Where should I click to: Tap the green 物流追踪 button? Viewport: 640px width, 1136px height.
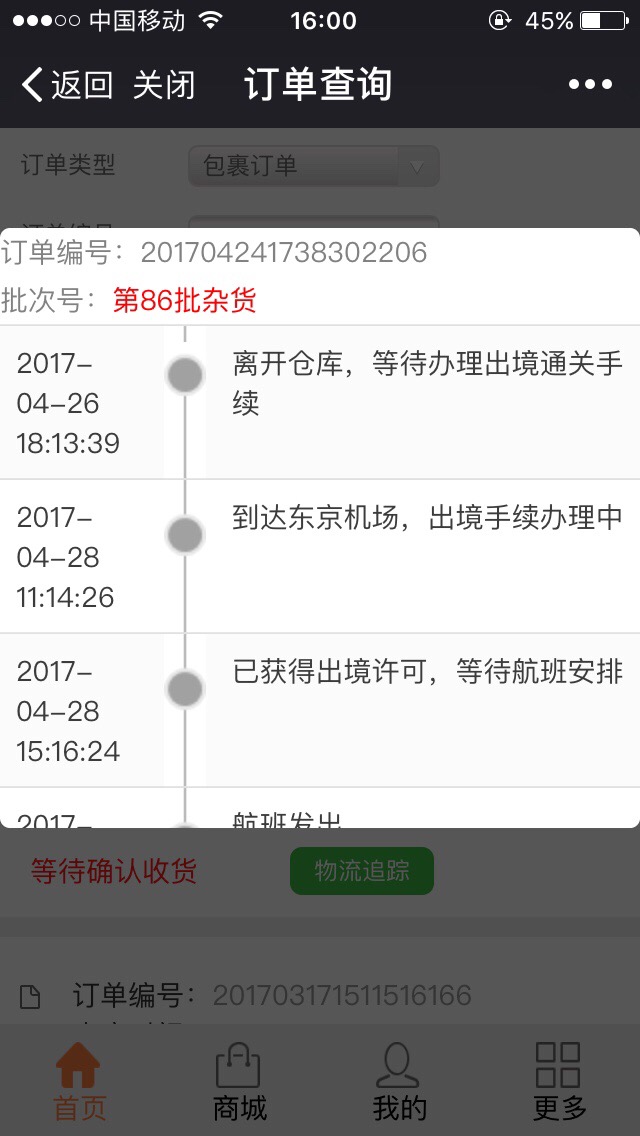point(362,871)
